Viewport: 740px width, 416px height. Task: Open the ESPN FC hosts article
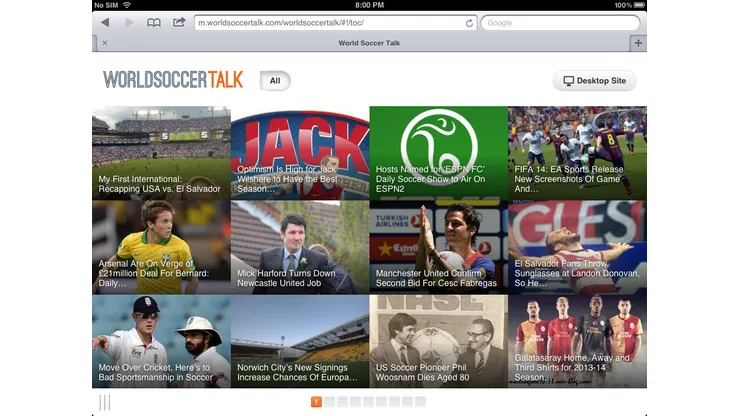438,153
